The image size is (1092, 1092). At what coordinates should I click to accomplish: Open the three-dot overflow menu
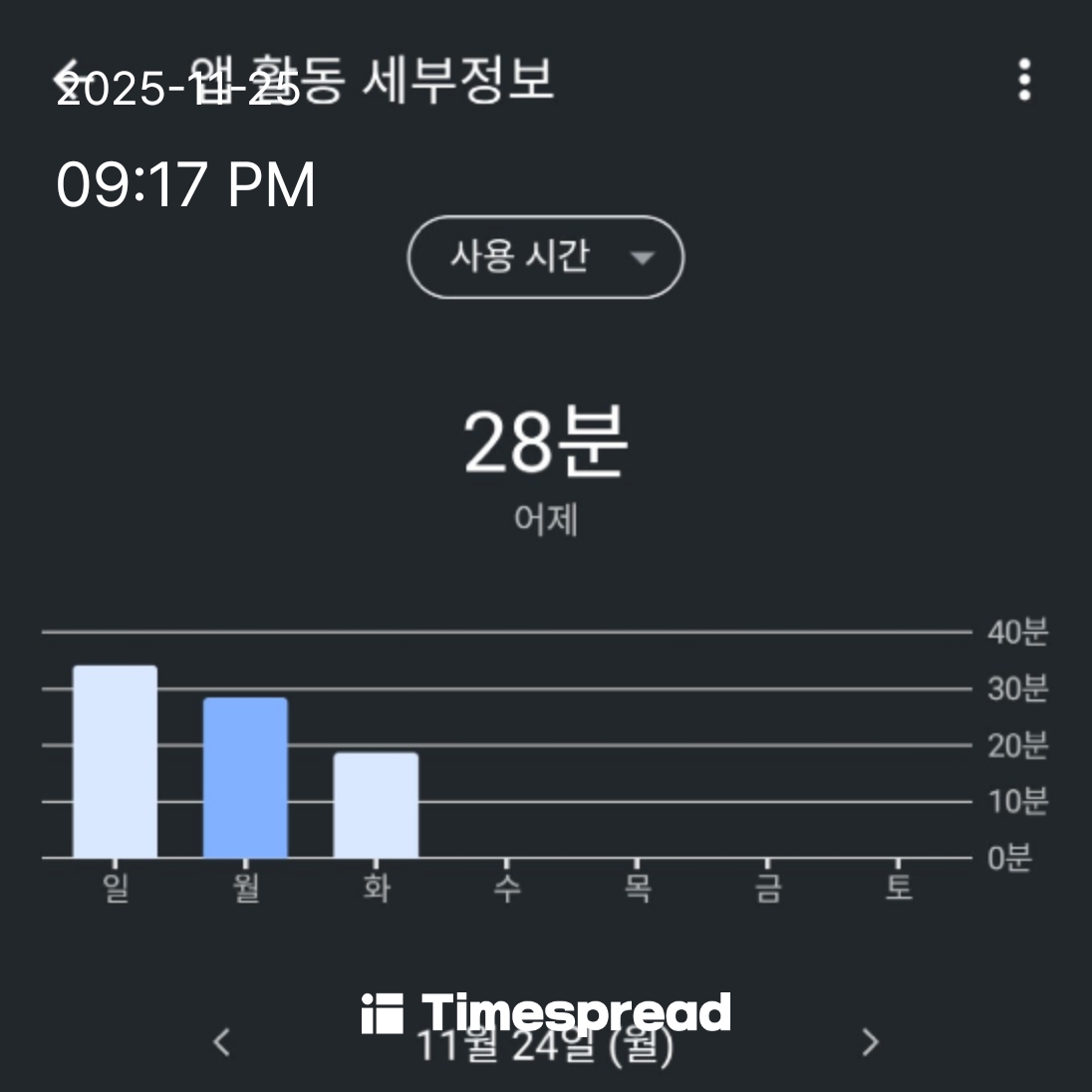coord(1024,80)
